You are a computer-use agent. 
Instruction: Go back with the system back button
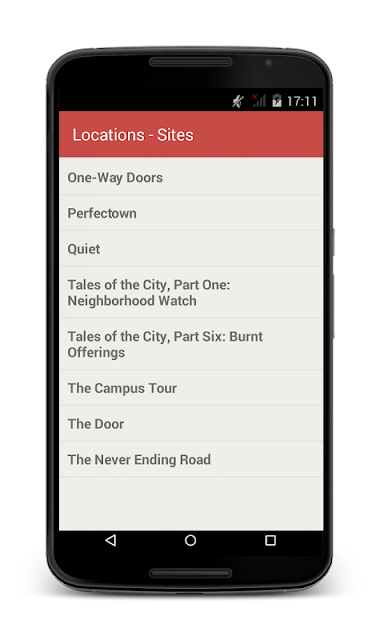pyautogui.click(x=111, y=540)
